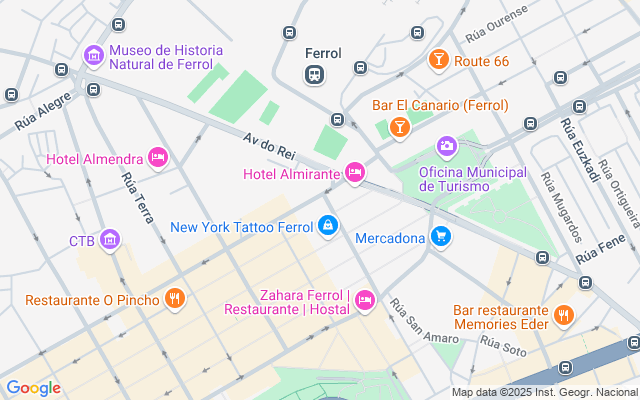Open the Restaurante O Pincho pin
The height and width of the screenshot is (400, 640).
tap(176, 299)
